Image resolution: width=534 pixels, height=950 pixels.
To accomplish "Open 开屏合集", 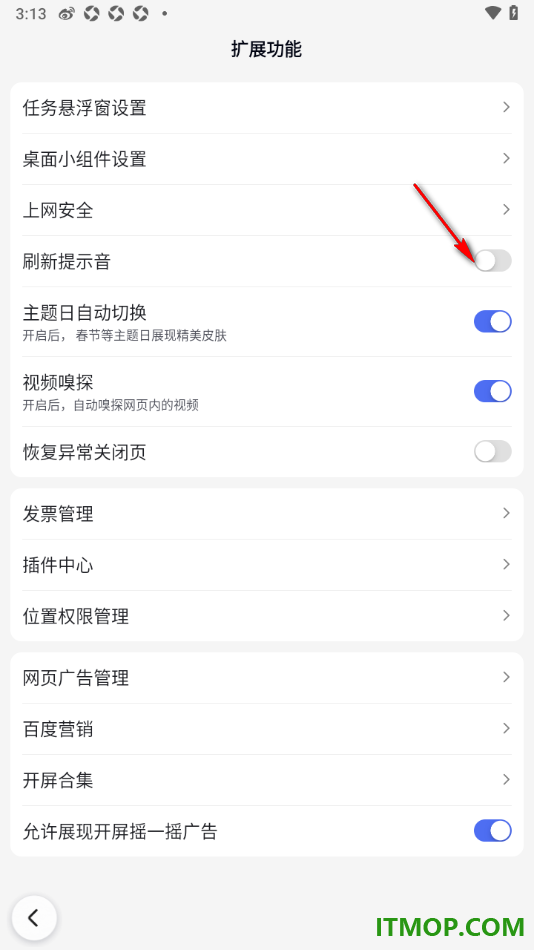I will pyautogui.click(x=267, y=780).
